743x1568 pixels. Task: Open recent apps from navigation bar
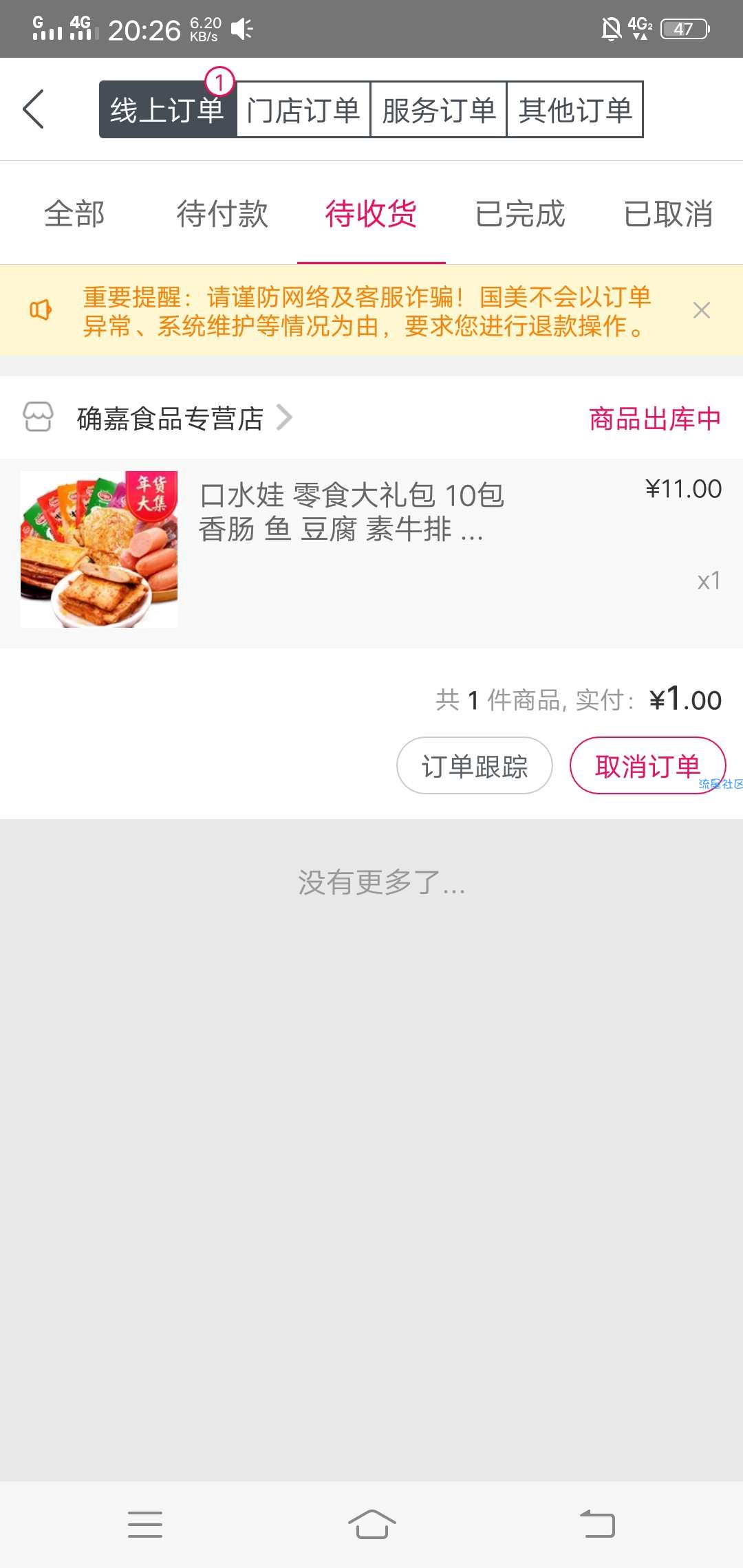pyautogui.click(x=145, y=1524)
